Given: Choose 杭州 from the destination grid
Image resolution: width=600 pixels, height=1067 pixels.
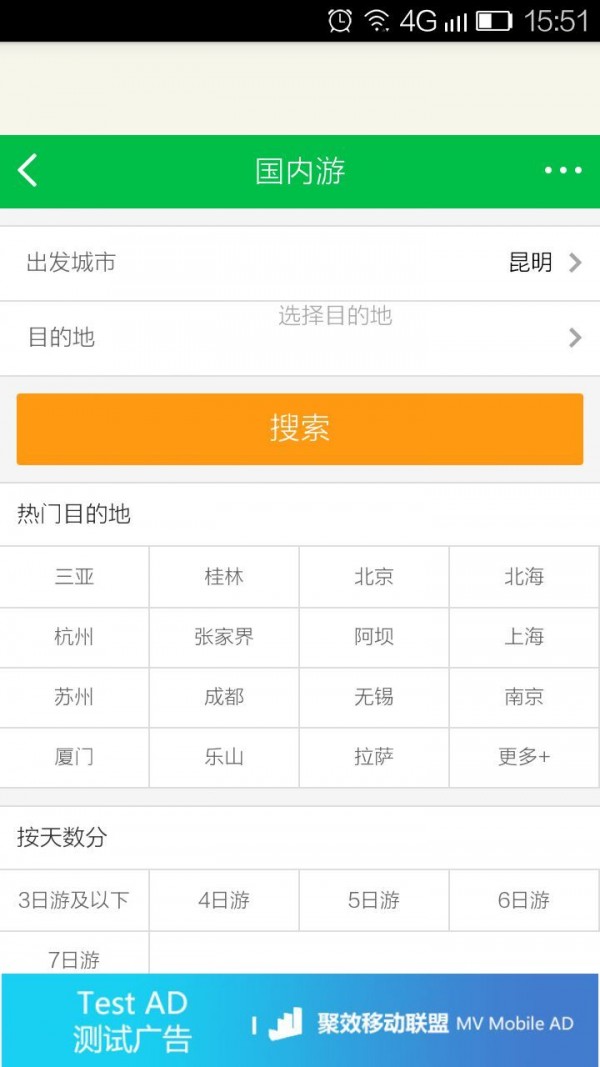Looking at the screenshot, I should 74,637.
